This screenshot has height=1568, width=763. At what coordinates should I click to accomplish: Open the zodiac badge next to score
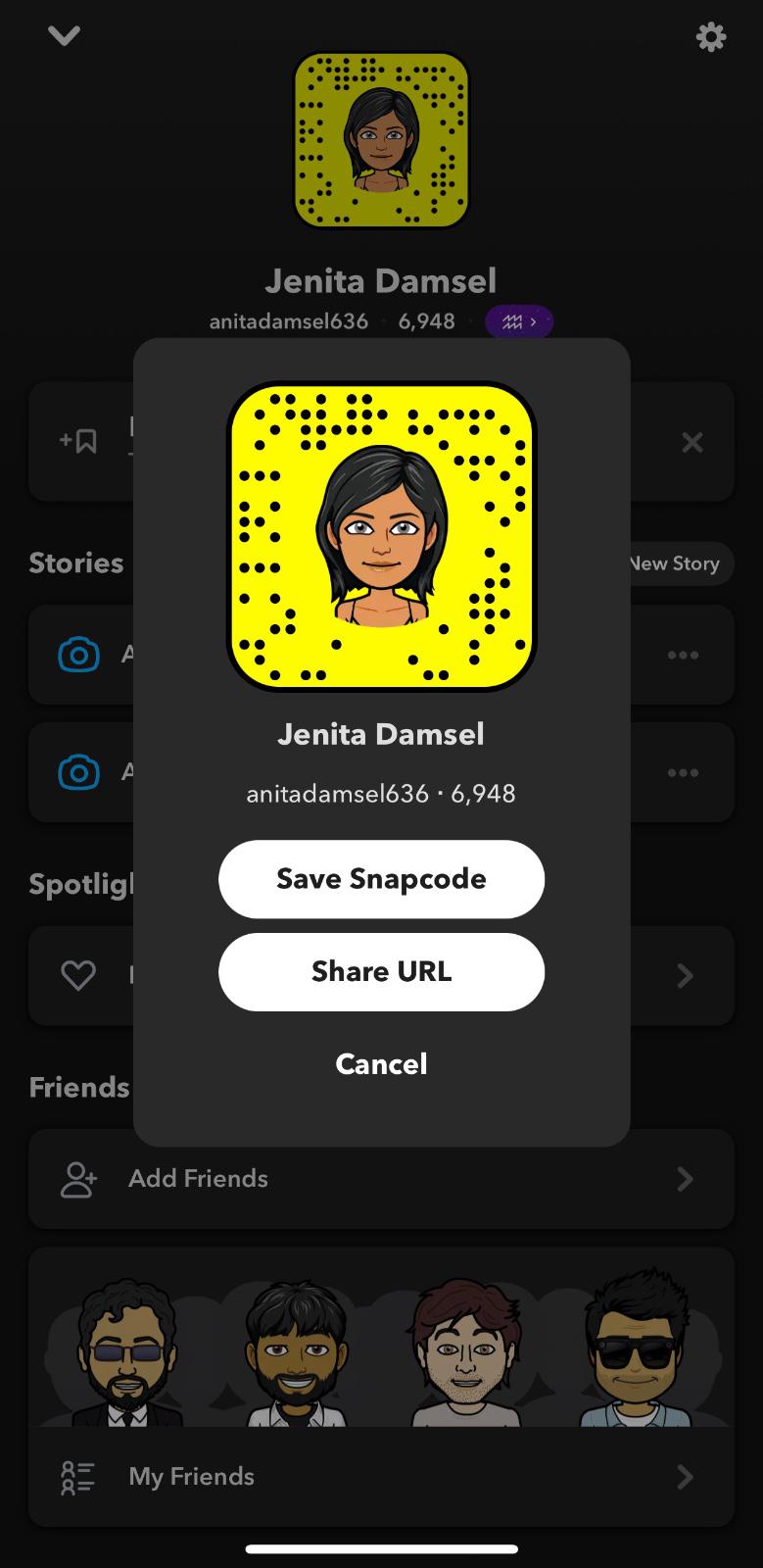coord(519,321)
